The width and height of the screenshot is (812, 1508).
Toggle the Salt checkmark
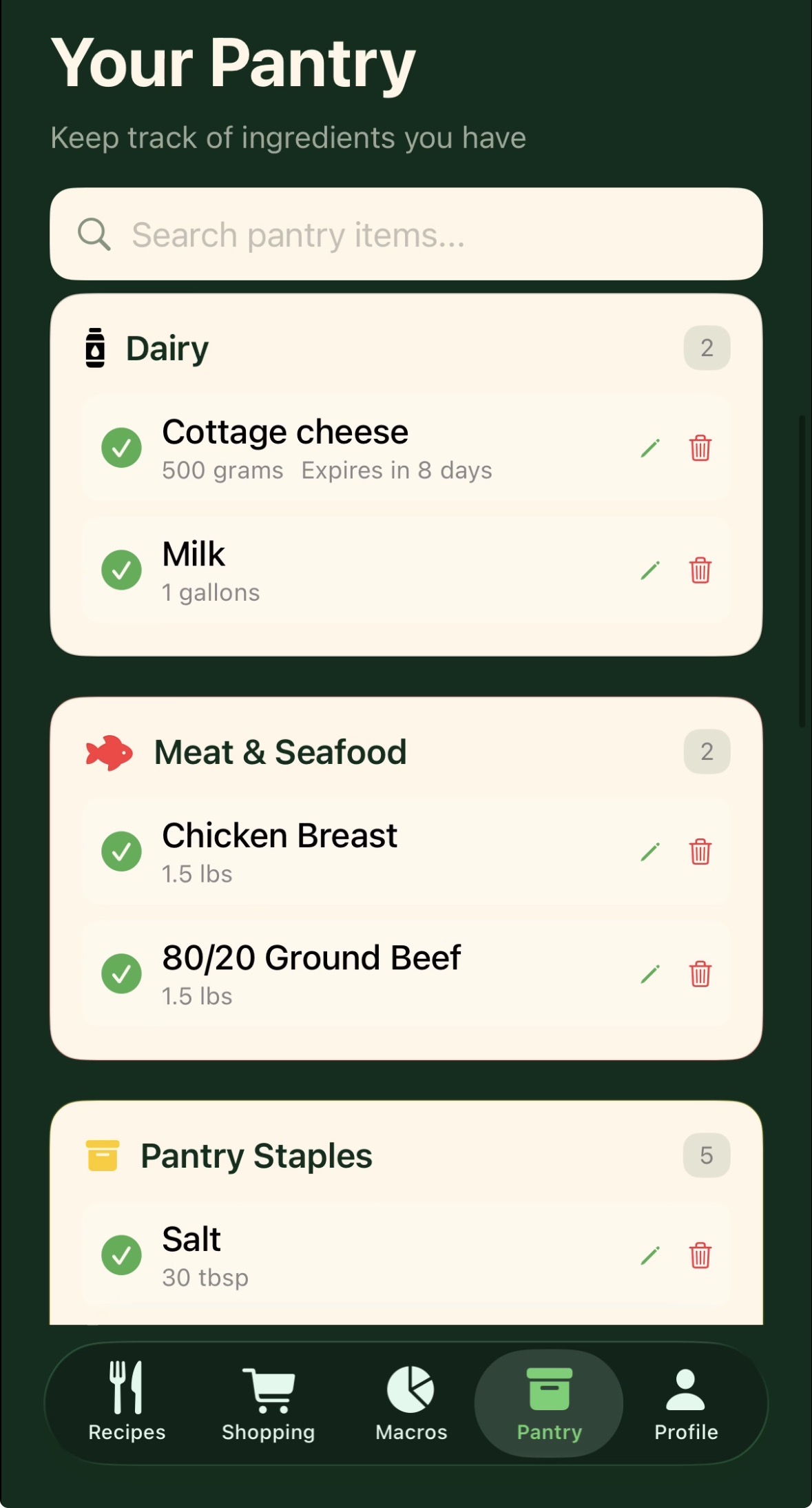[122, 1255]
